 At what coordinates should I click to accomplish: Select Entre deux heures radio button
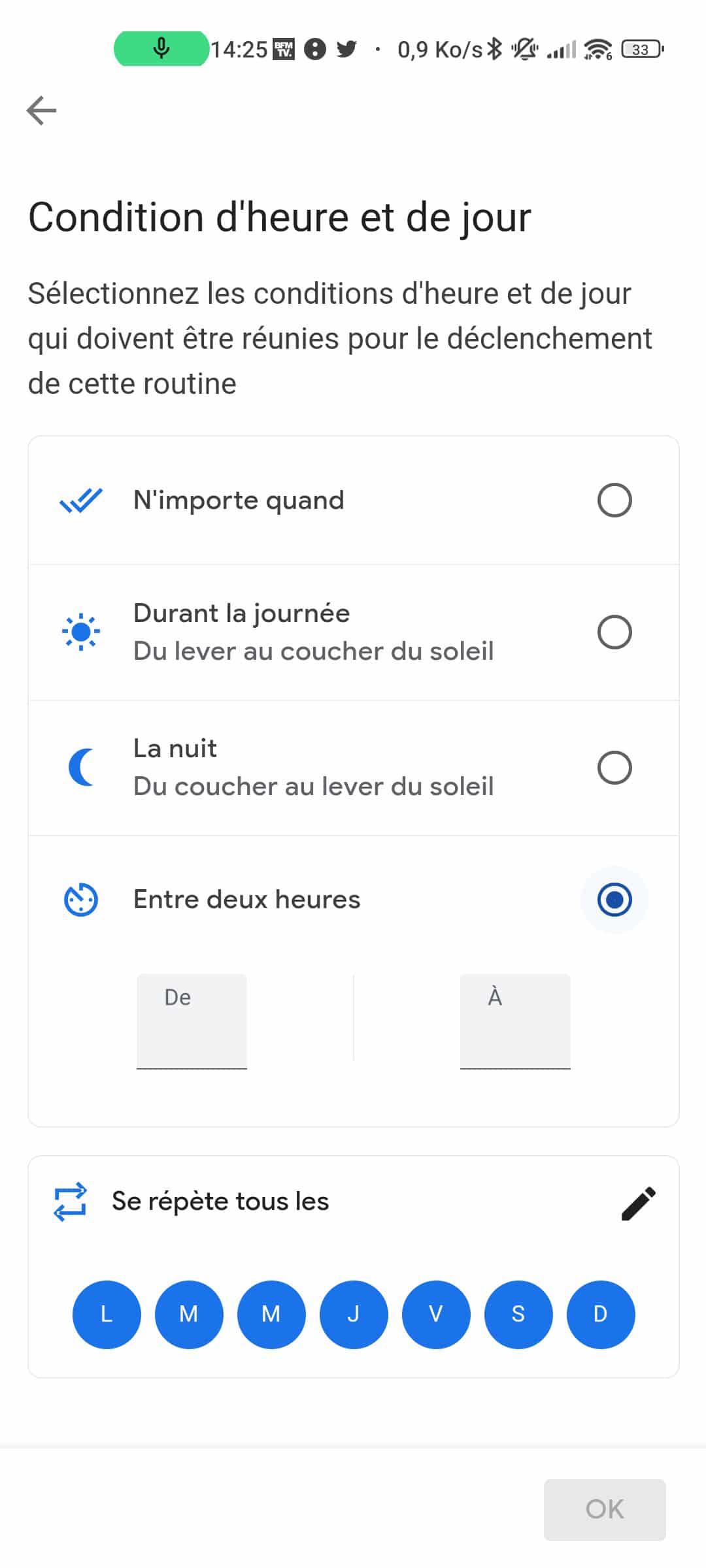pos(614,900)
